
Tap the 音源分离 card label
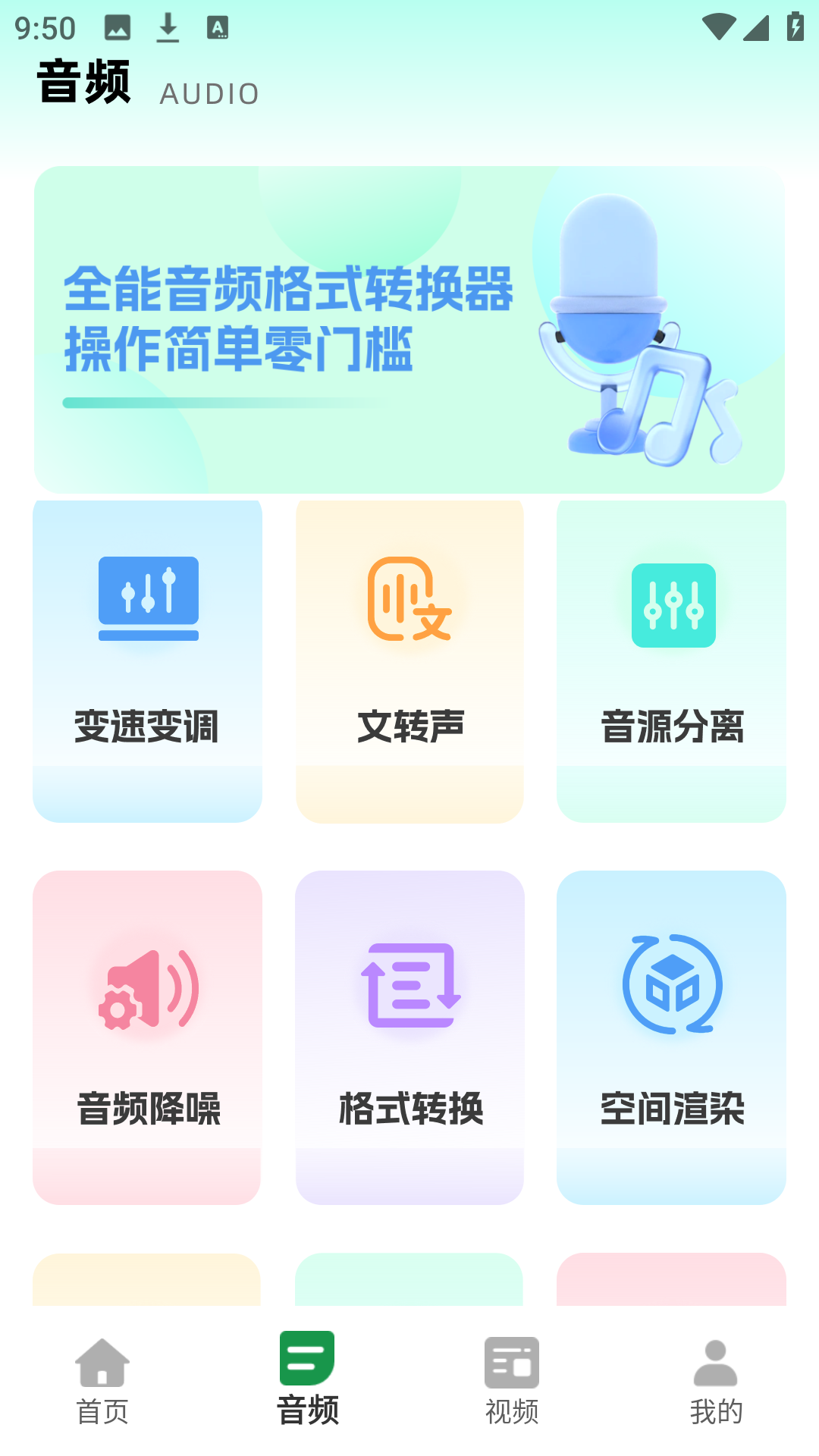coord(672,726)
